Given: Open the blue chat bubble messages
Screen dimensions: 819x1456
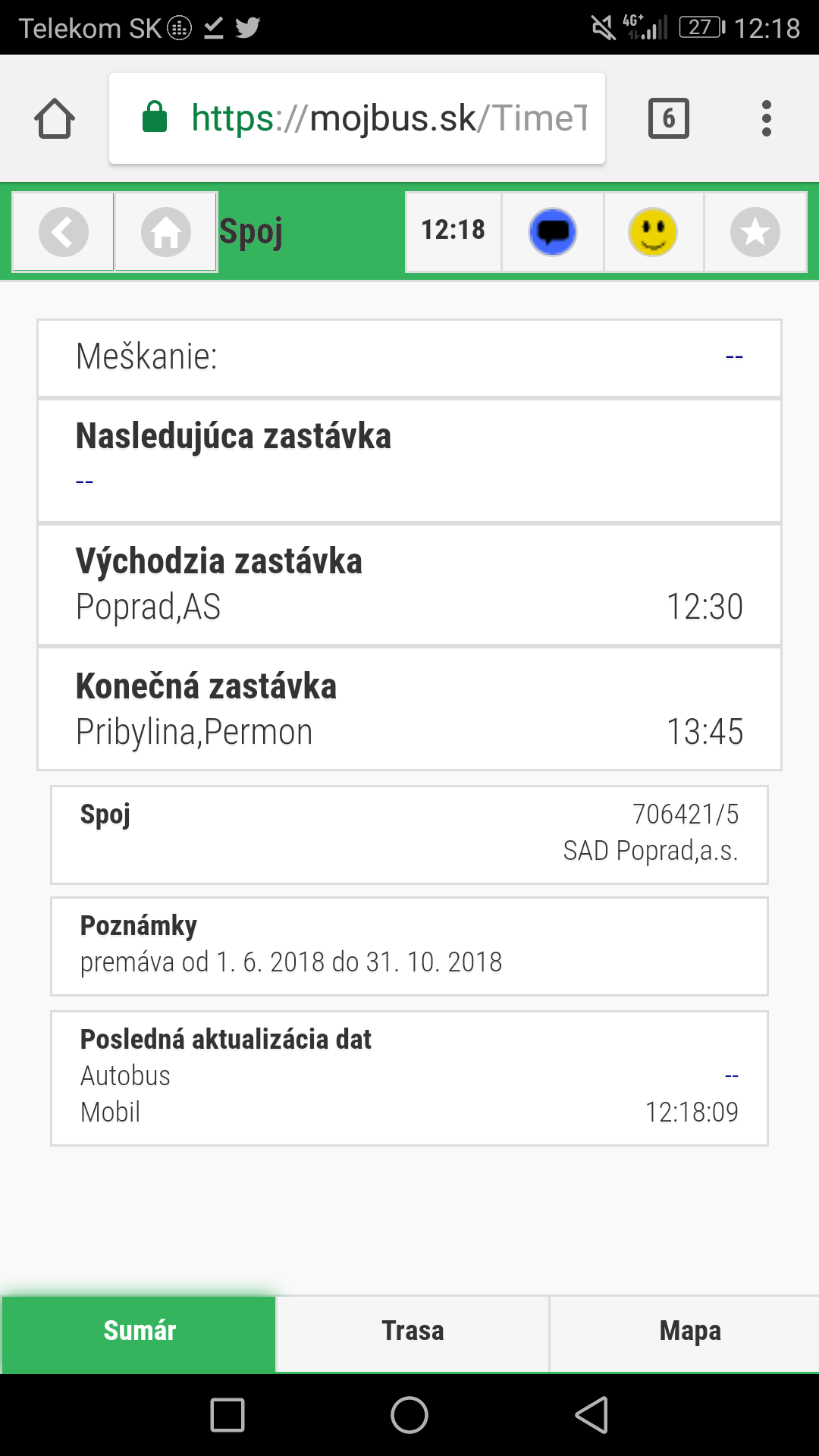Looking at the screenshot, I should 553,231.
